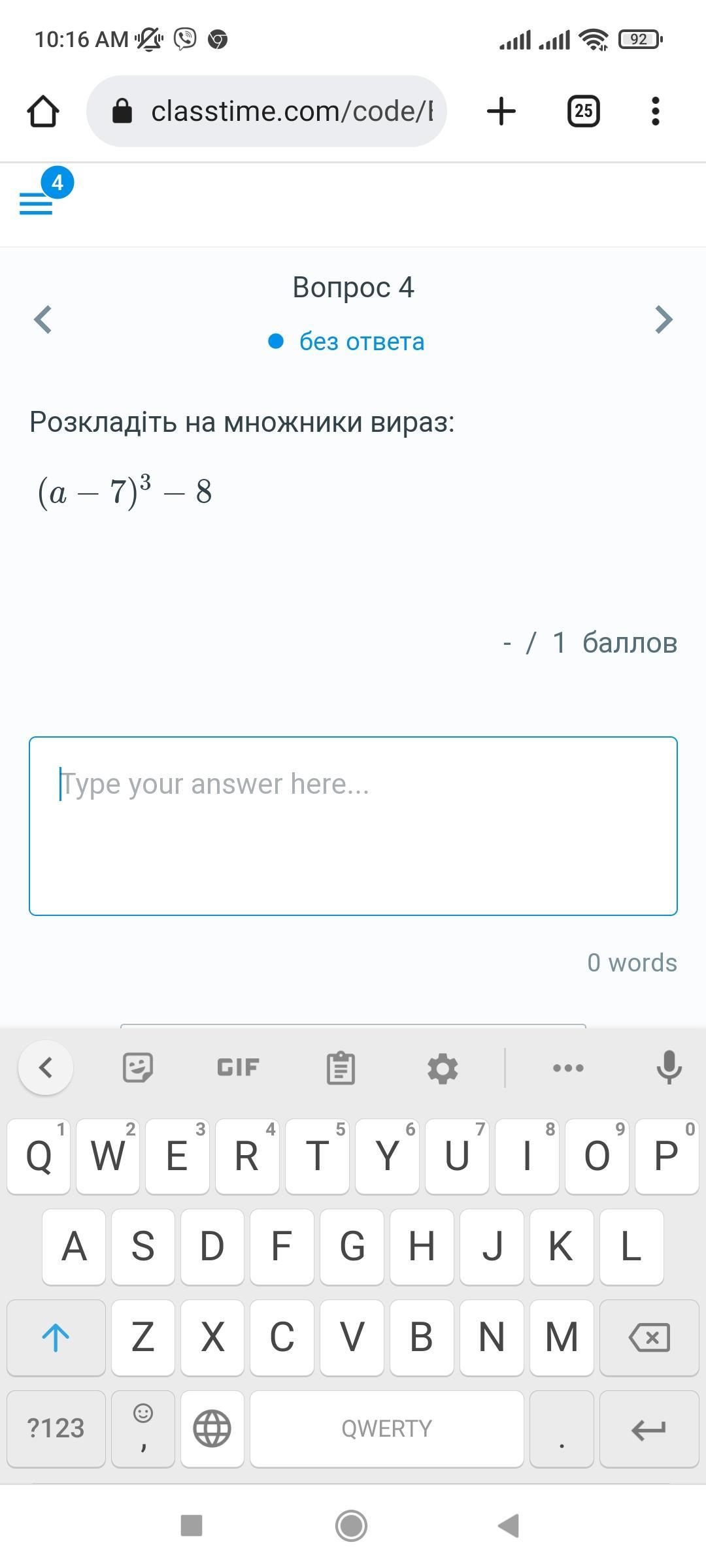Show more keyboard toolbar options

[568, 1068]
